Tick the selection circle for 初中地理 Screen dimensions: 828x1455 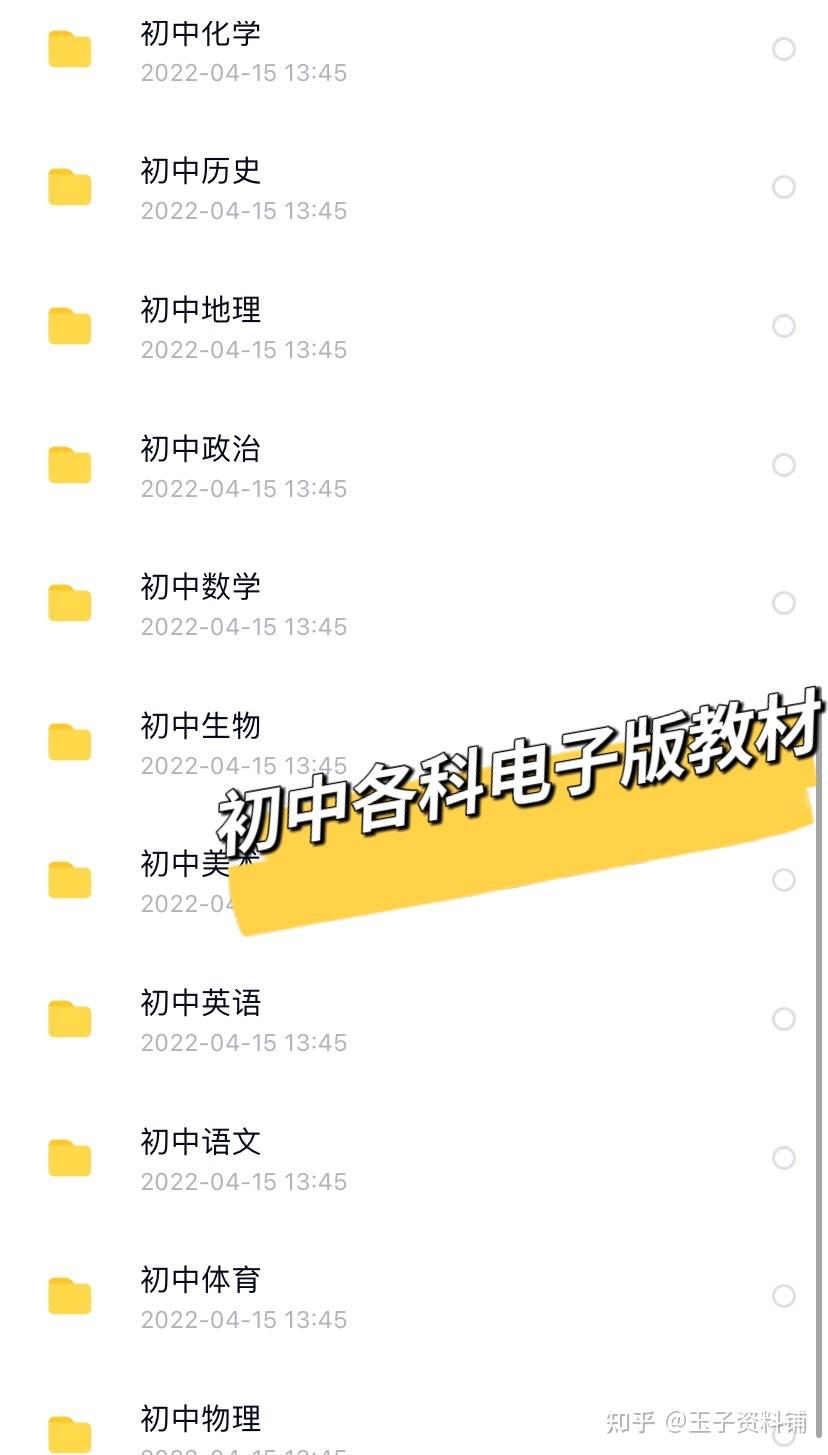pyautogui.click(x=784, y=326)
